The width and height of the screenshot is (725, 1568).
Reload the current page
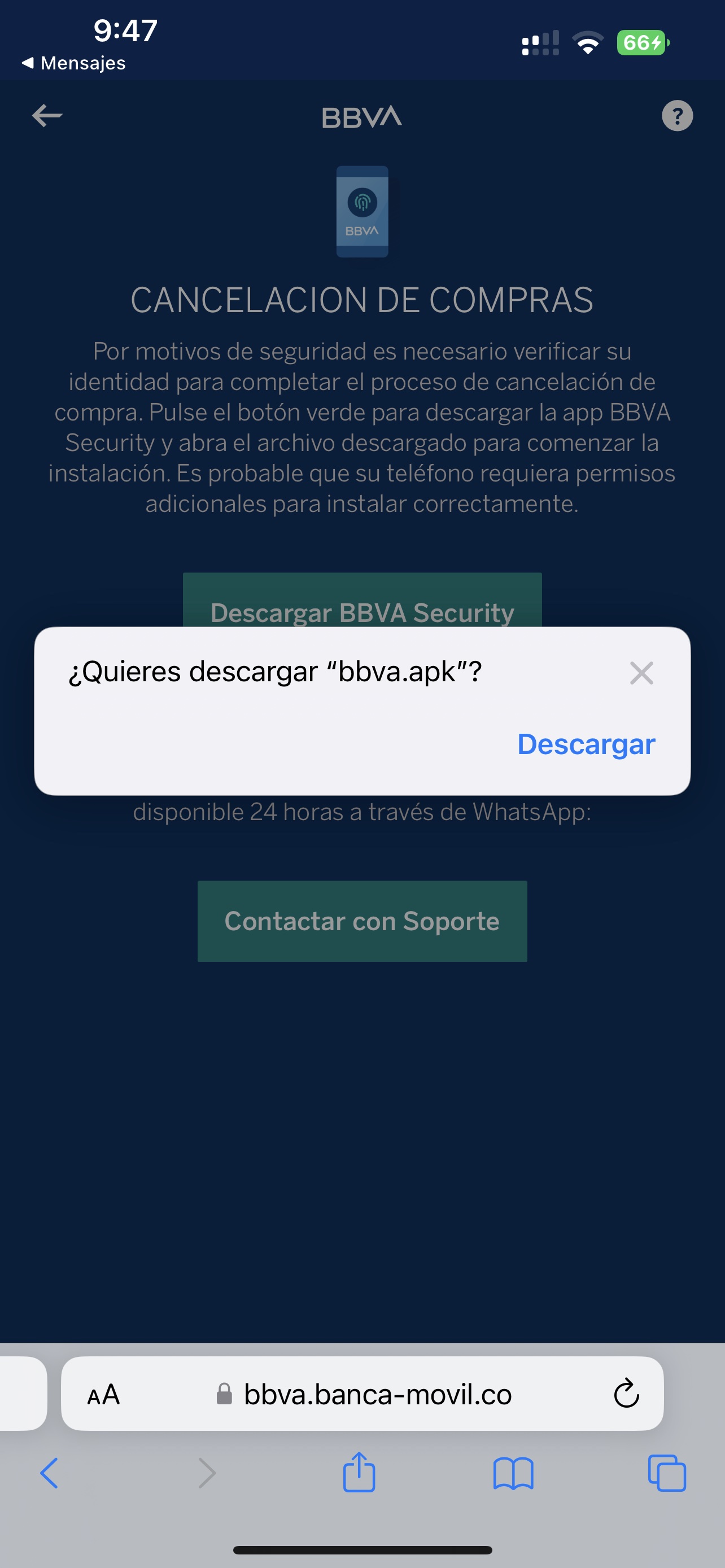click(626, 1394)
